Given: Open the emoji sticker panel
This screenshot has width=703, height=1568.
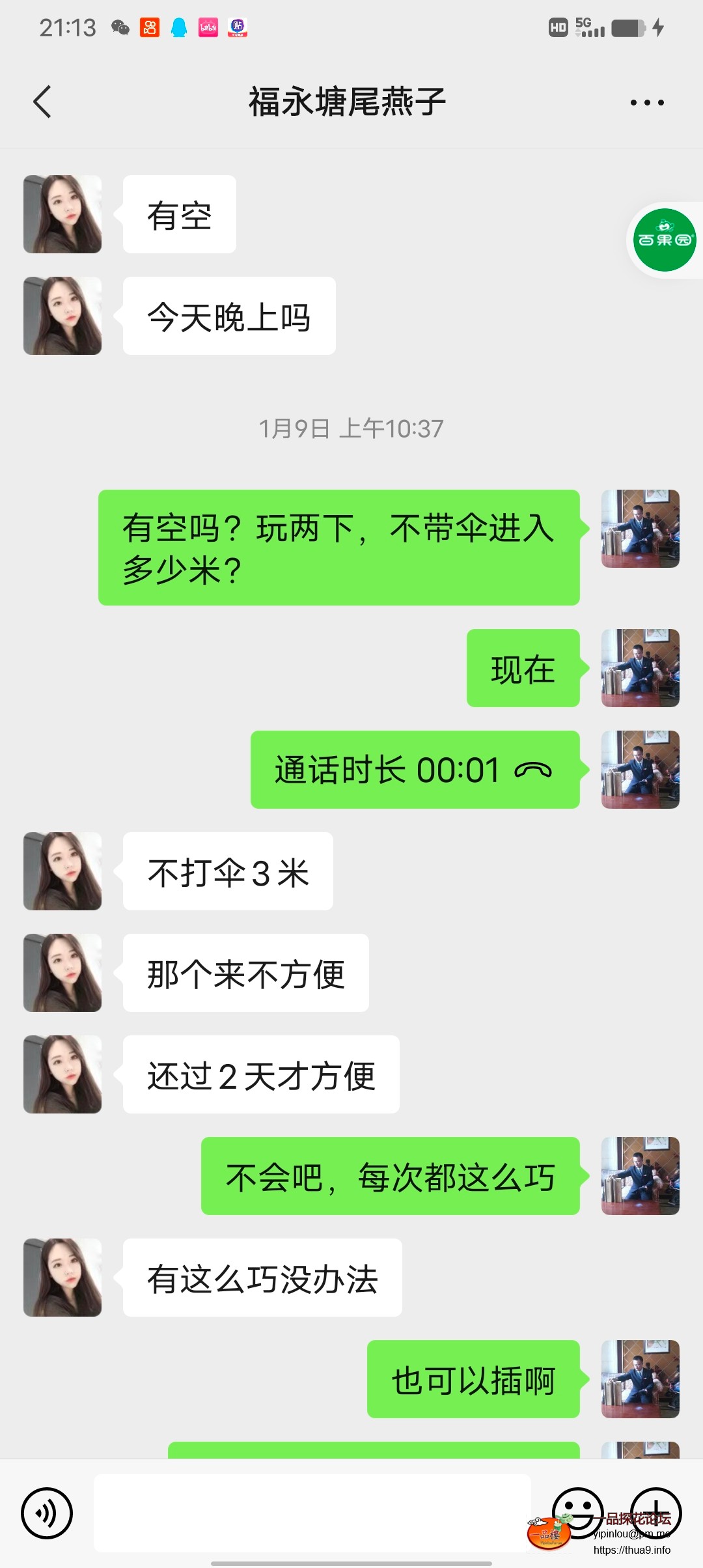Looking at the screenshot, I should tap(577, 1512).
